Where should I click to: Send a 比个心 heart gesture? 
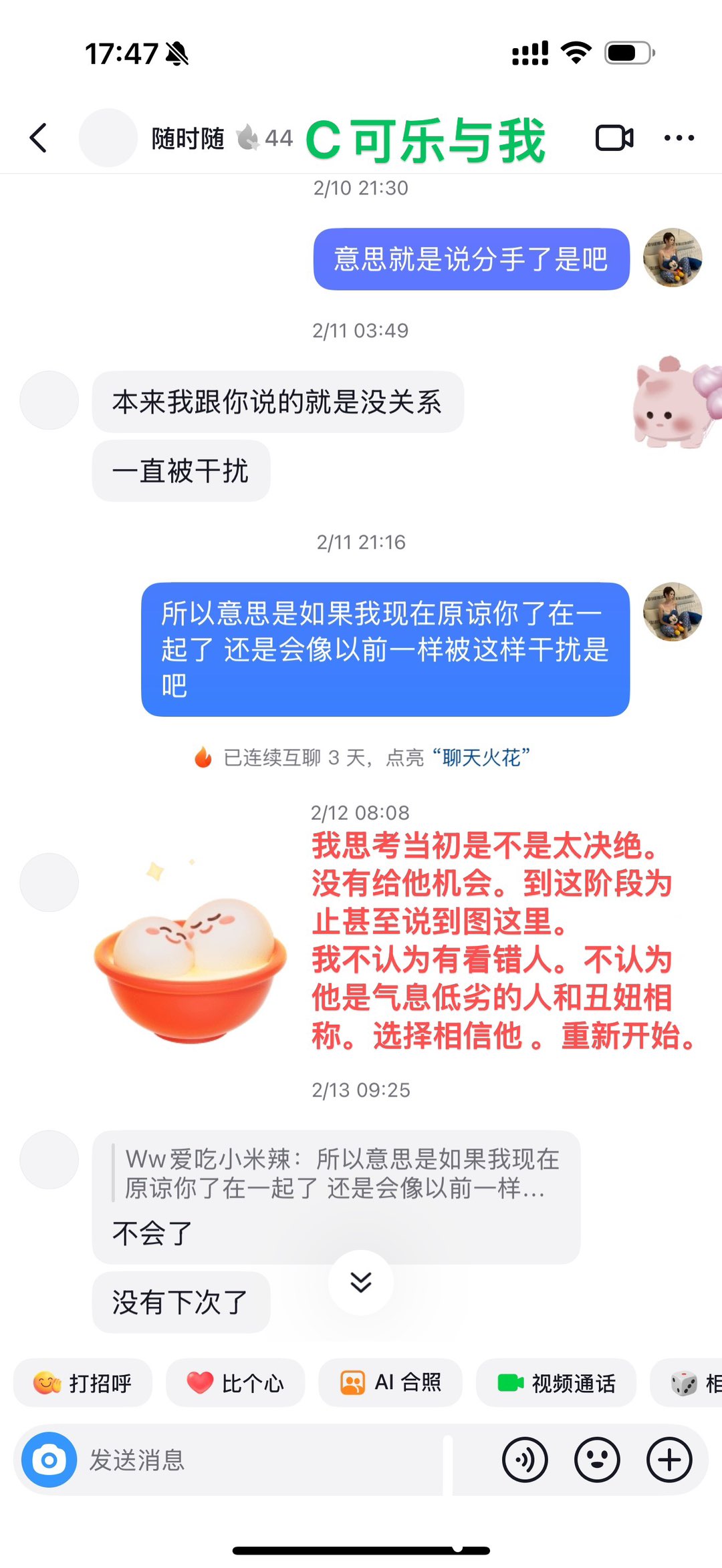(235, 1383)
